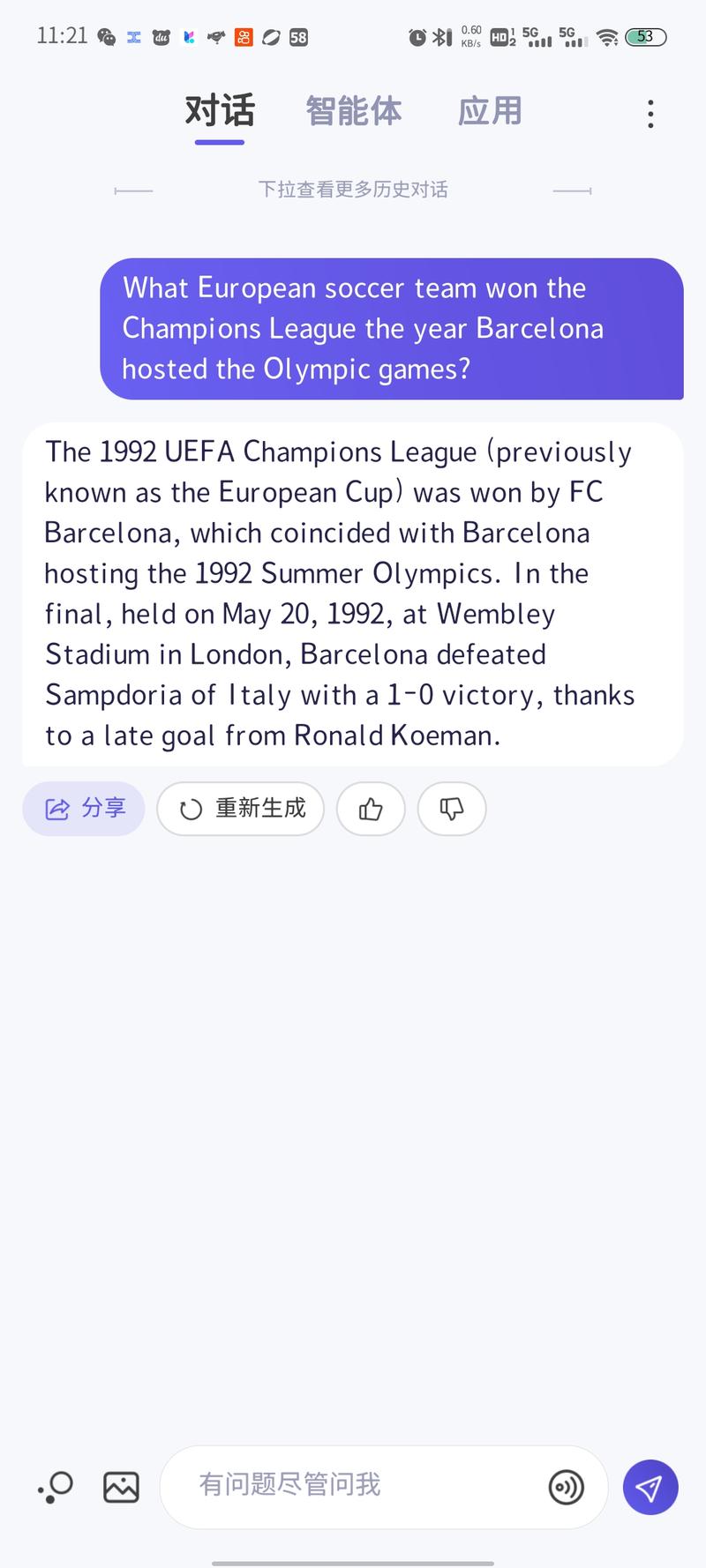Dislike the response with thumbs down
The image size is (706, 1568).
[x=452, y=809]
